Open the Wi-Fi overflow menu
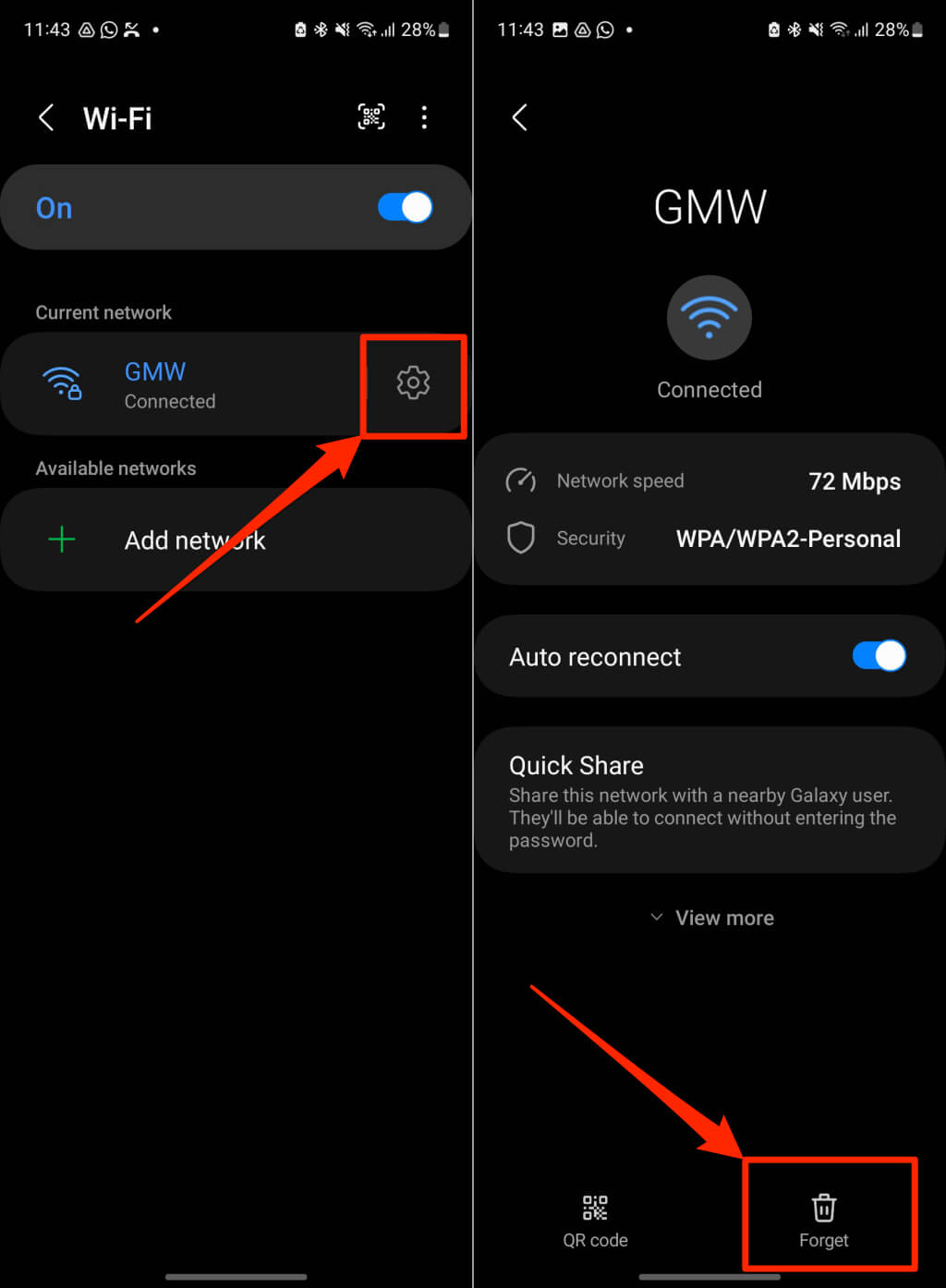The width and height of the screenshot is (946, 1288). pyautogui.click(x=424, y=117)
